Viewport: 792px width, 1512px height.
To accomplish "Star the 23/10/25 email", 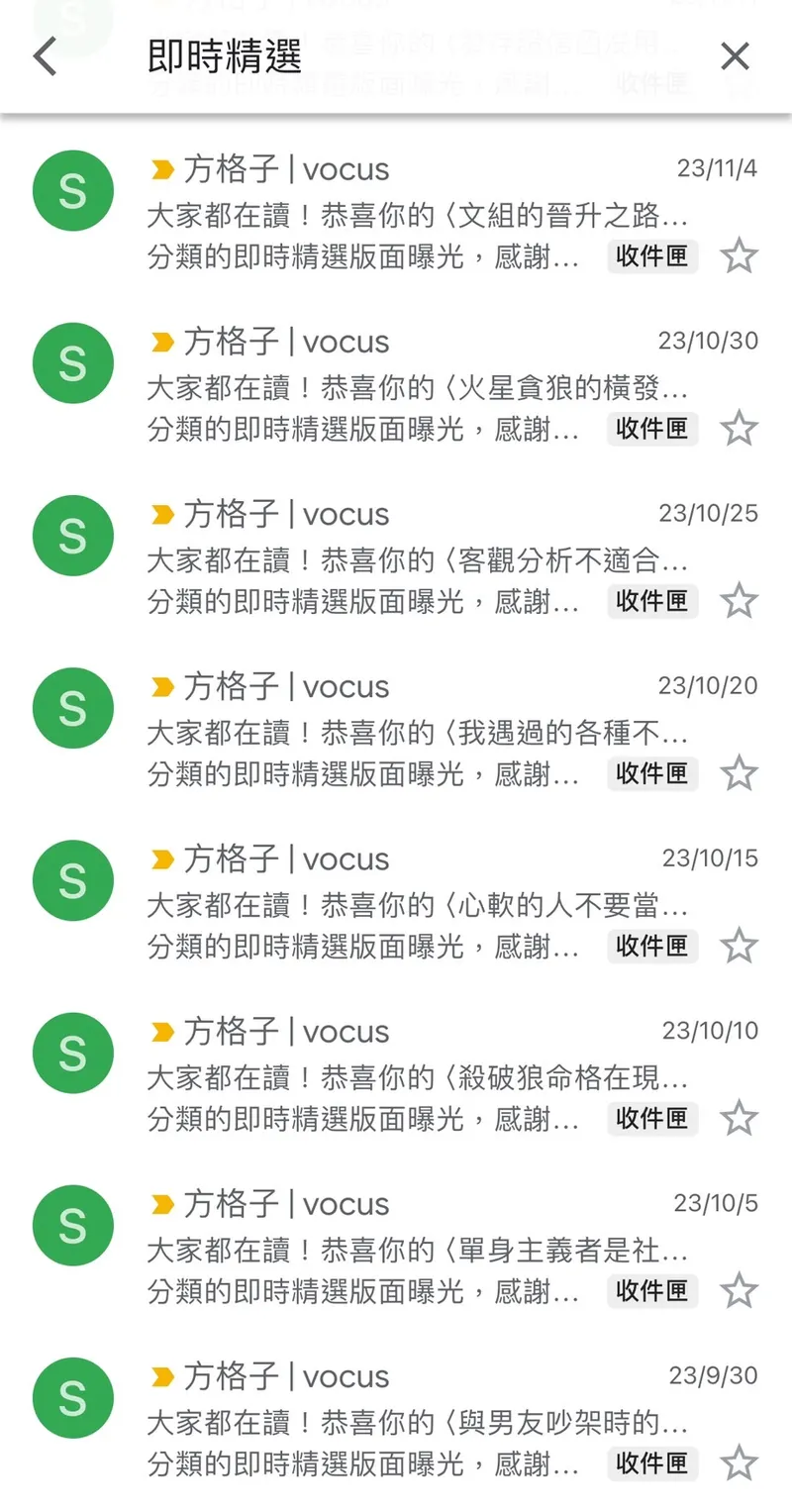I will 740,600.
